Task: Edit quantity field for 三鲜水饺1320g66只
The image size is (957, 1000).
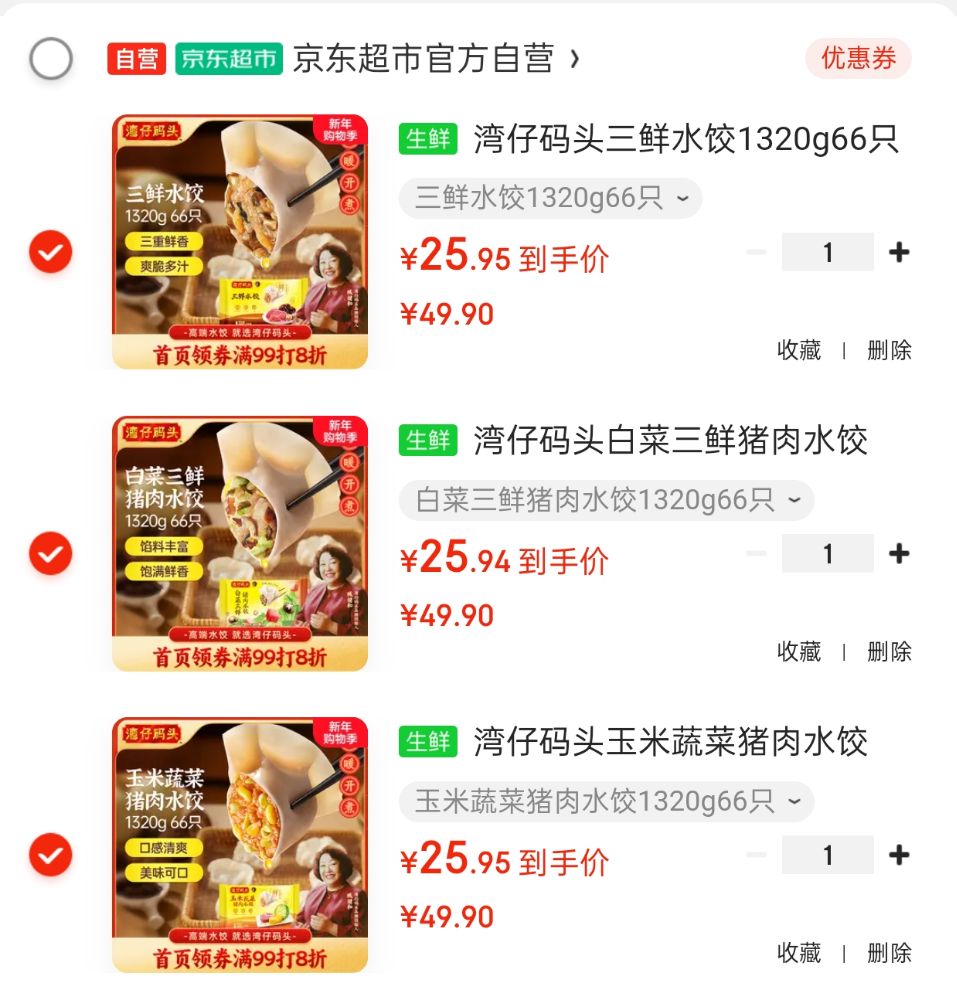Action: pyautogui.click(x=827, y=252)
